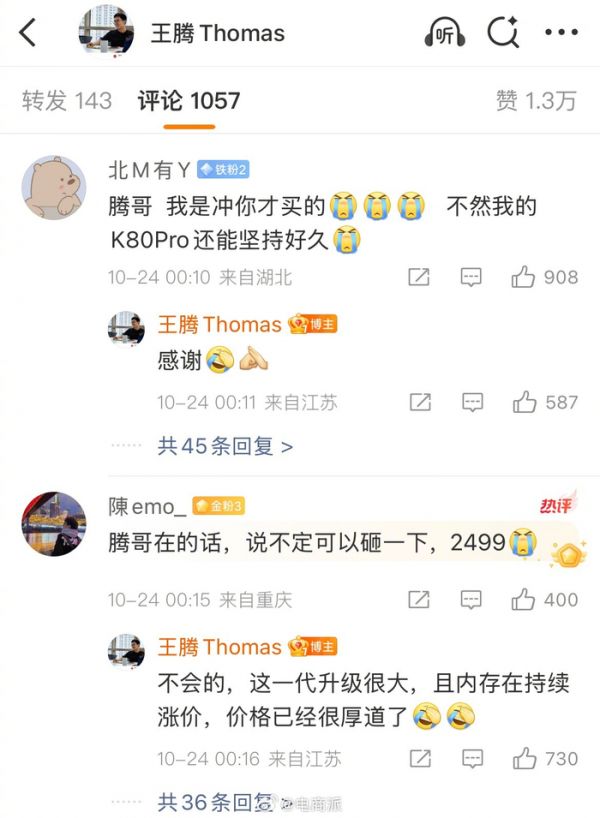The width and height of the screenshot is (600, 818).
Task: Expand 共45条回复 replies
Action: [225, 446]
